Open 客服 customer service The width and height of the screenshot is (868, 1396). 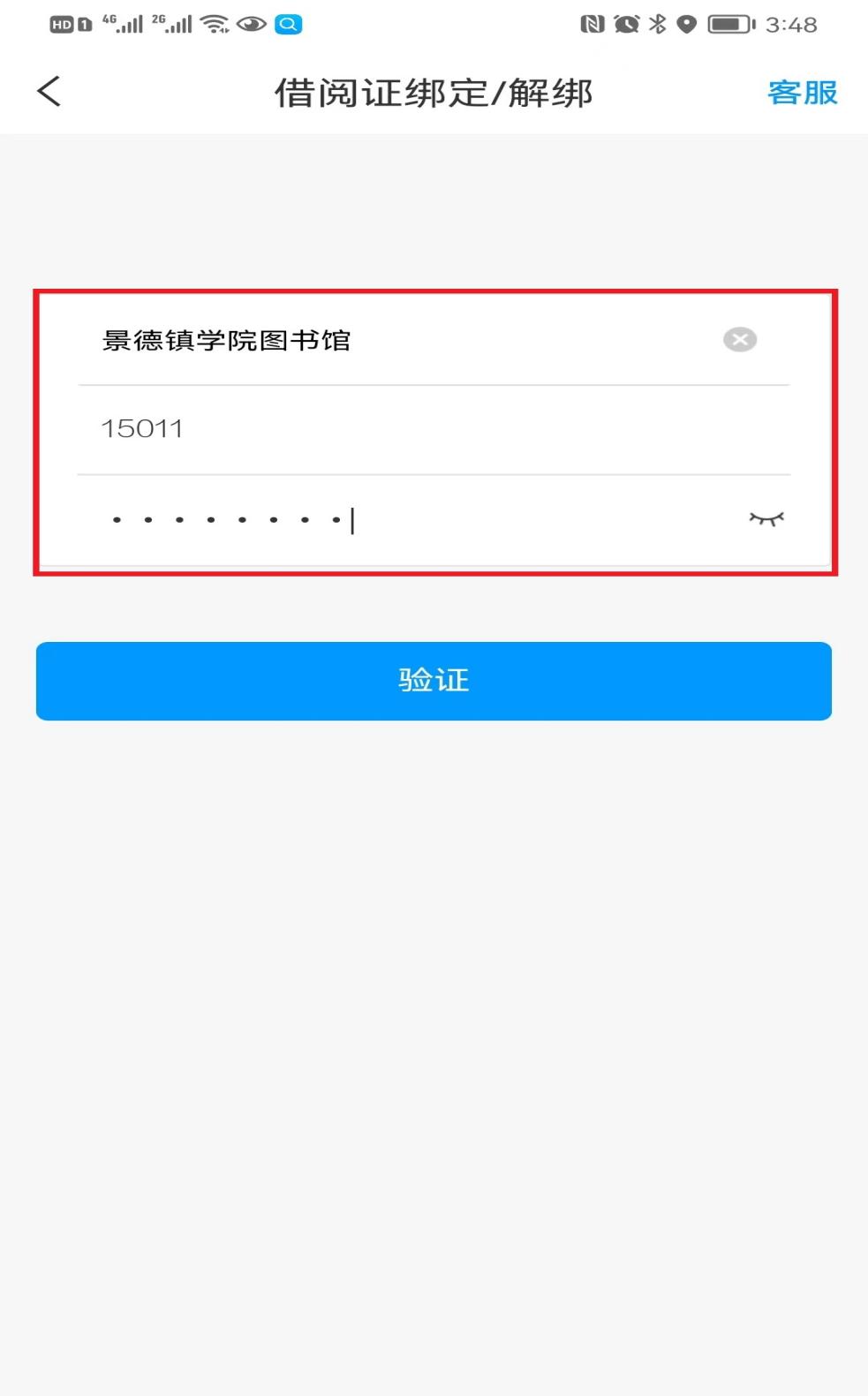tap(802, 93)
